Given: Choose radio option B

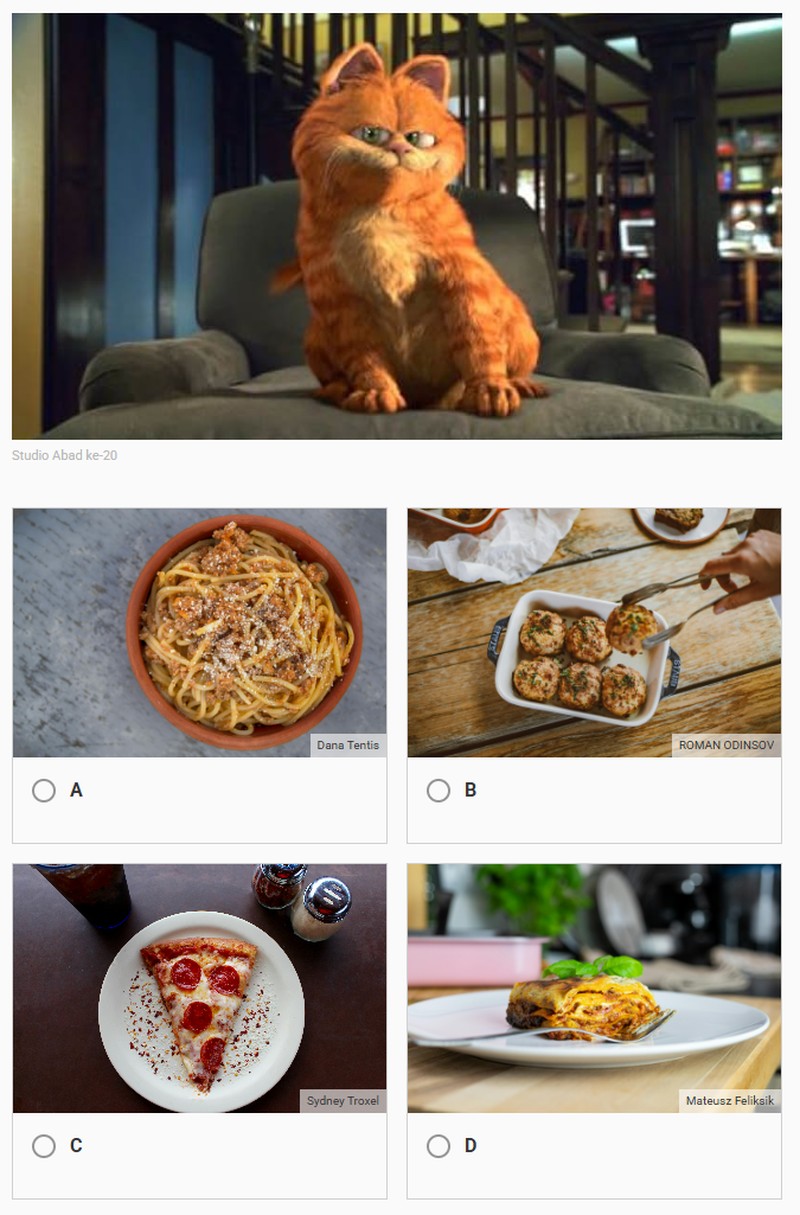Looking at the screenshot, I should 438,791.
